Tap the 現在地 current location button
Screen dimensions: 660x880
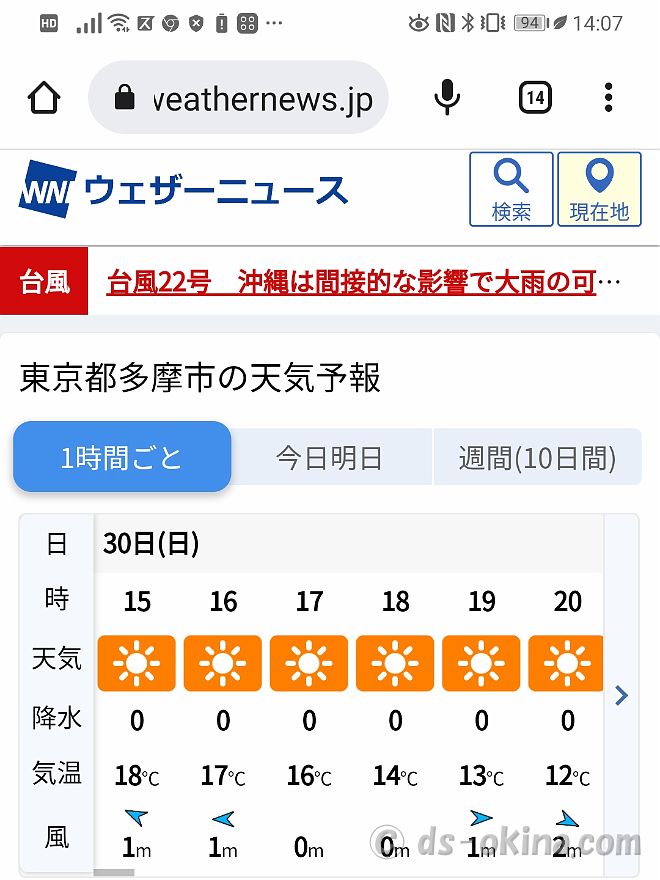[x=599, y=189]
